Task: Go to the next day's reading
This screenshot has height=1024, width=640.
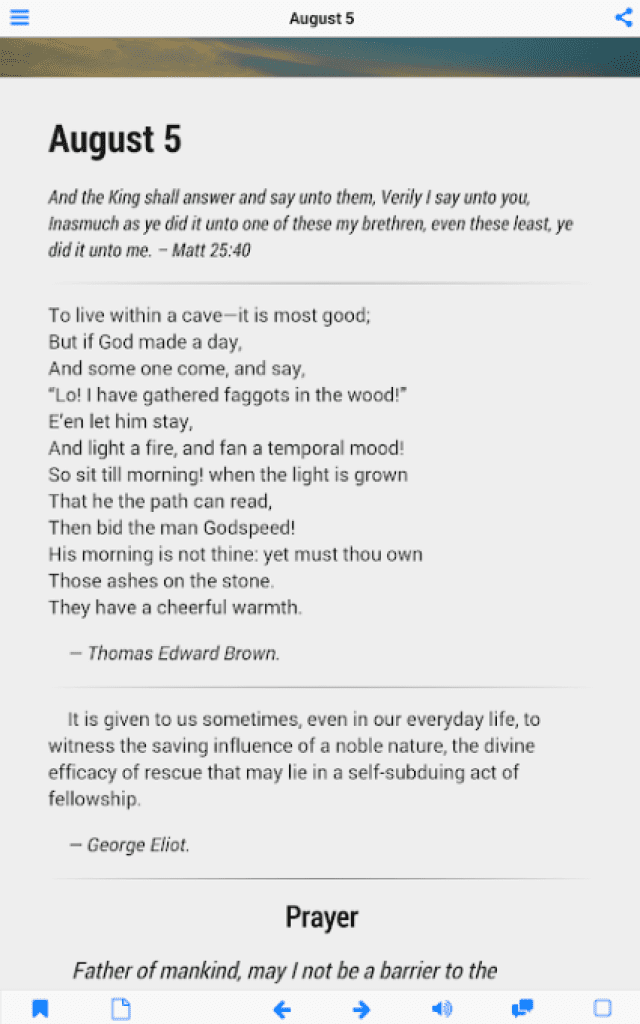Action: pyautogui.click(x=362, y=1008)
